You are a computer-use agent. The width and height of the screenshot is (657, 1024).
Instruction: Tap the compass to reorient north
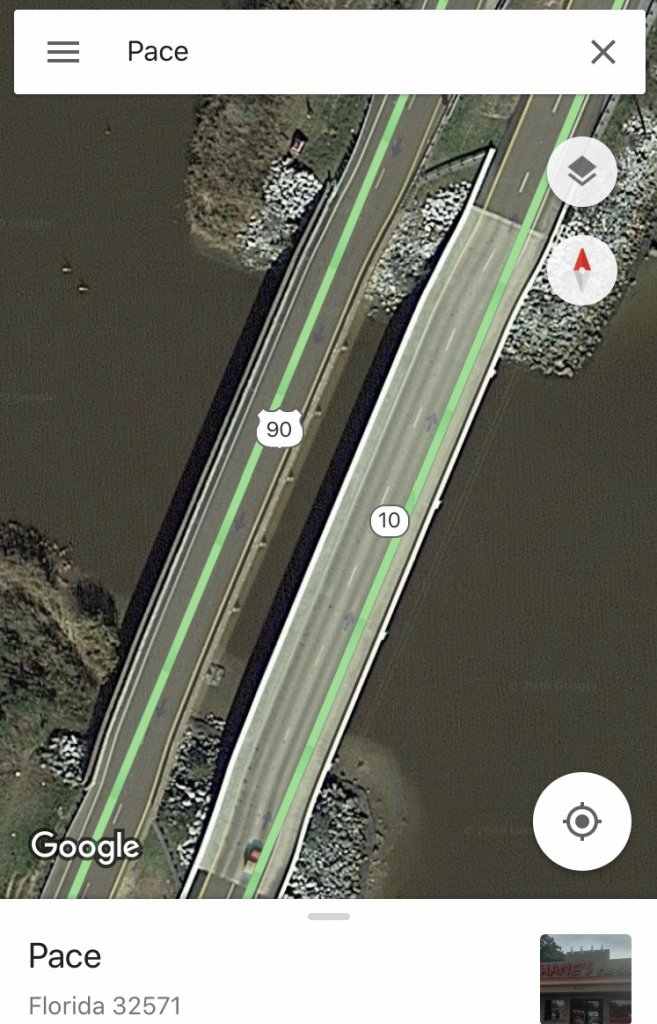click(582, 271)
